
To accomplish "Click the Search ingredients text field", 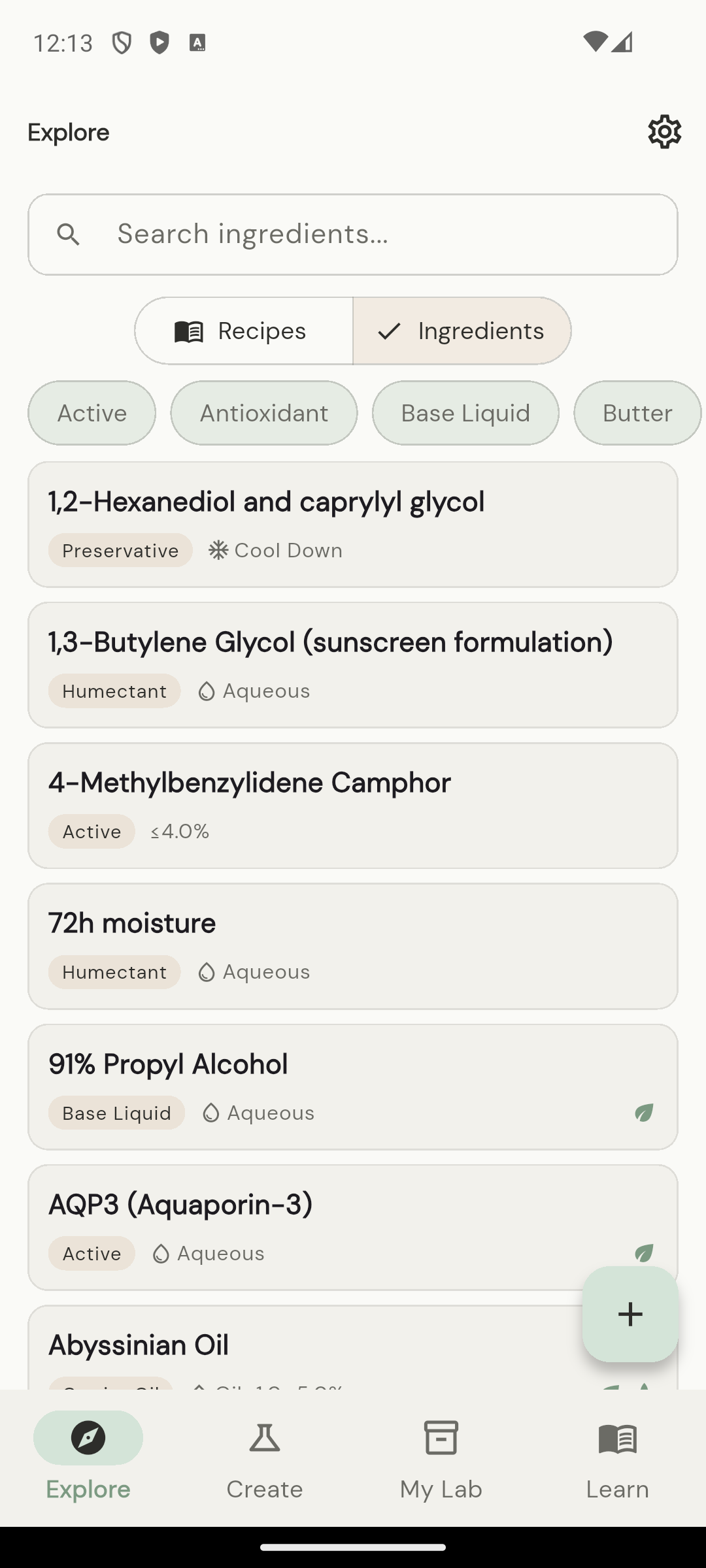I will tap(353, 234).
